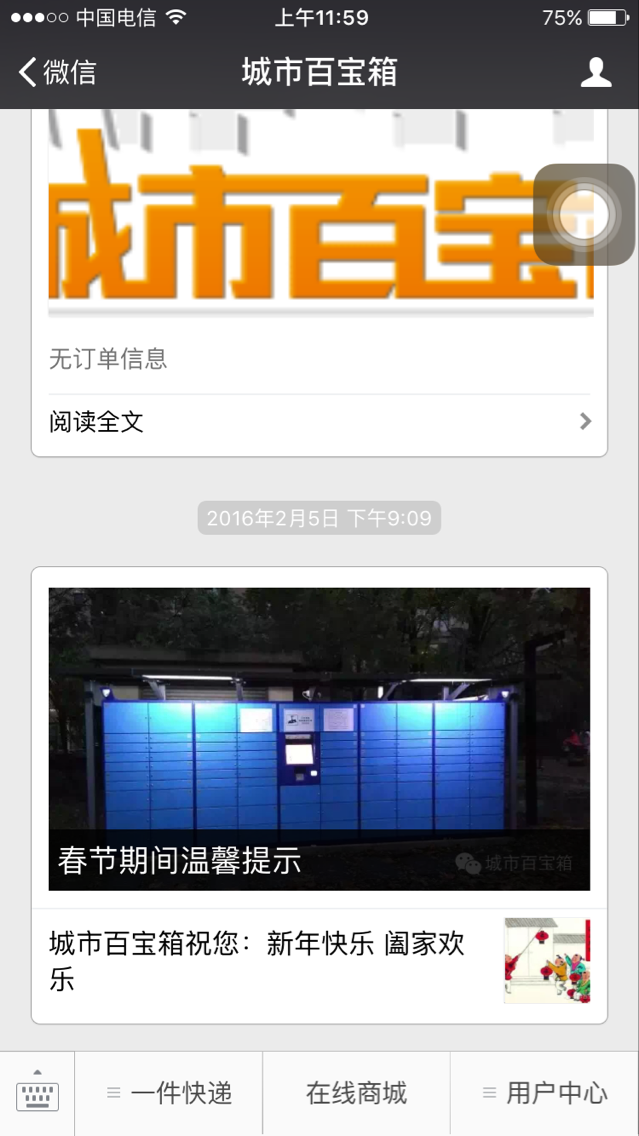The height and width of the screenshot is (1136, 639).
Task: Switch to keyboard input mode
Action: click(37, 1094)
